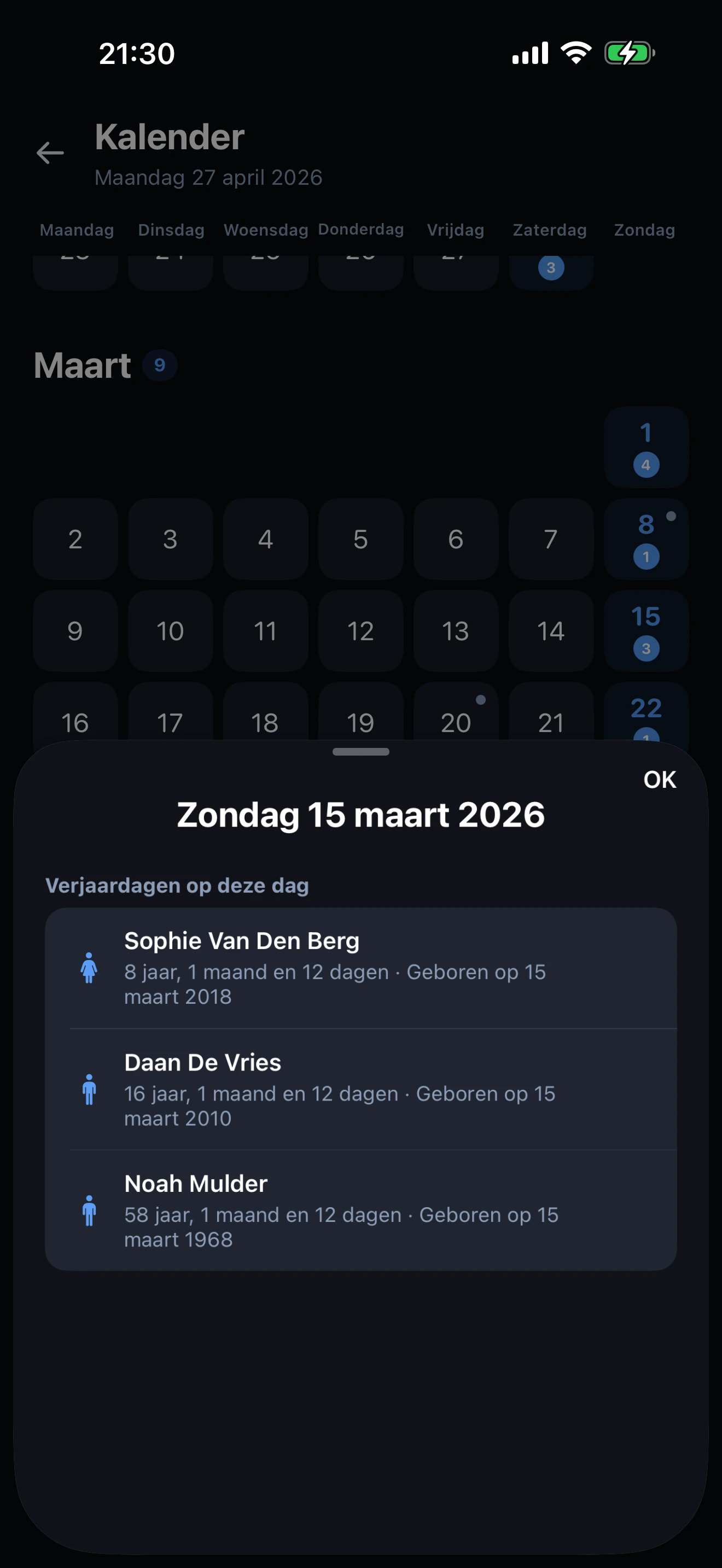Select March 10 in the calendar
Screen dimensions: 722x1568
pyautogui.click(x=171, y=630)
